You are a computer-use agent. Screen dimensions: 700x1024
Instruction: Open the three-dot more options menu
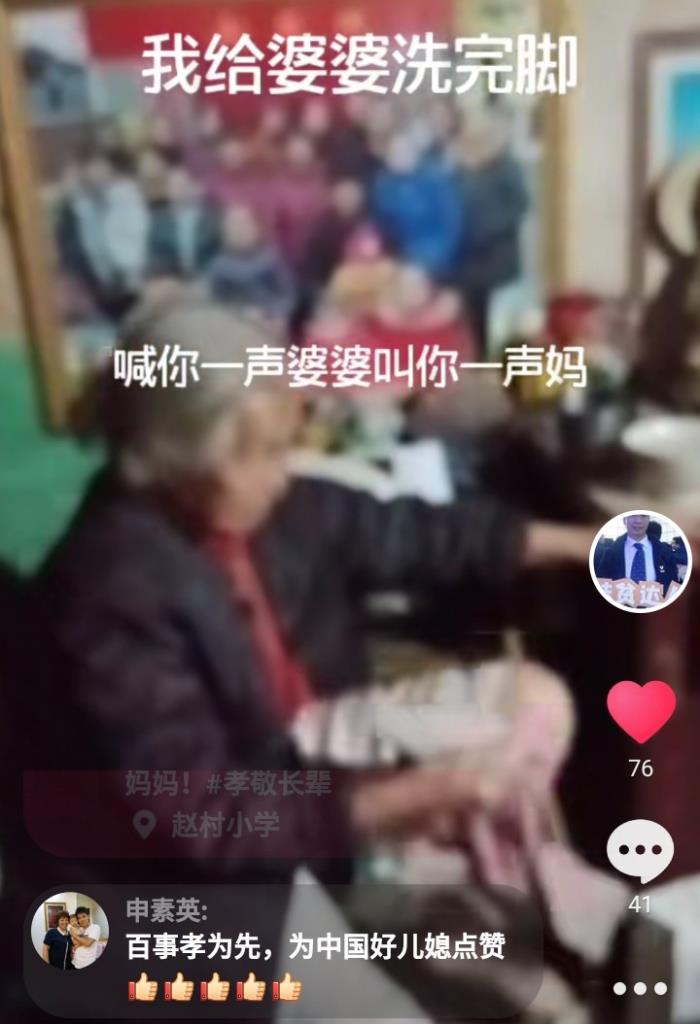click(640, 989)
